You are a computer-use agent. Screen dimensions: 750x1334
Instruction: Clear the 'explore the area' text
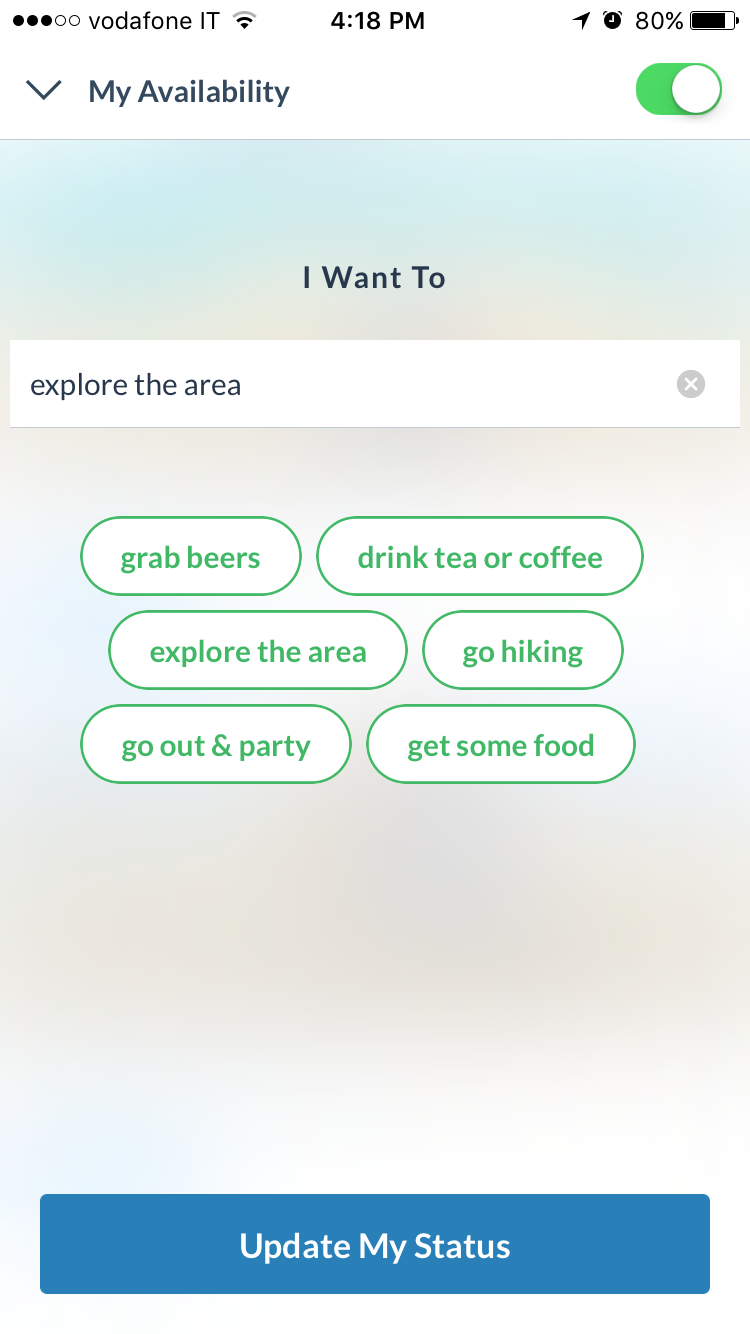click(691, 384)
